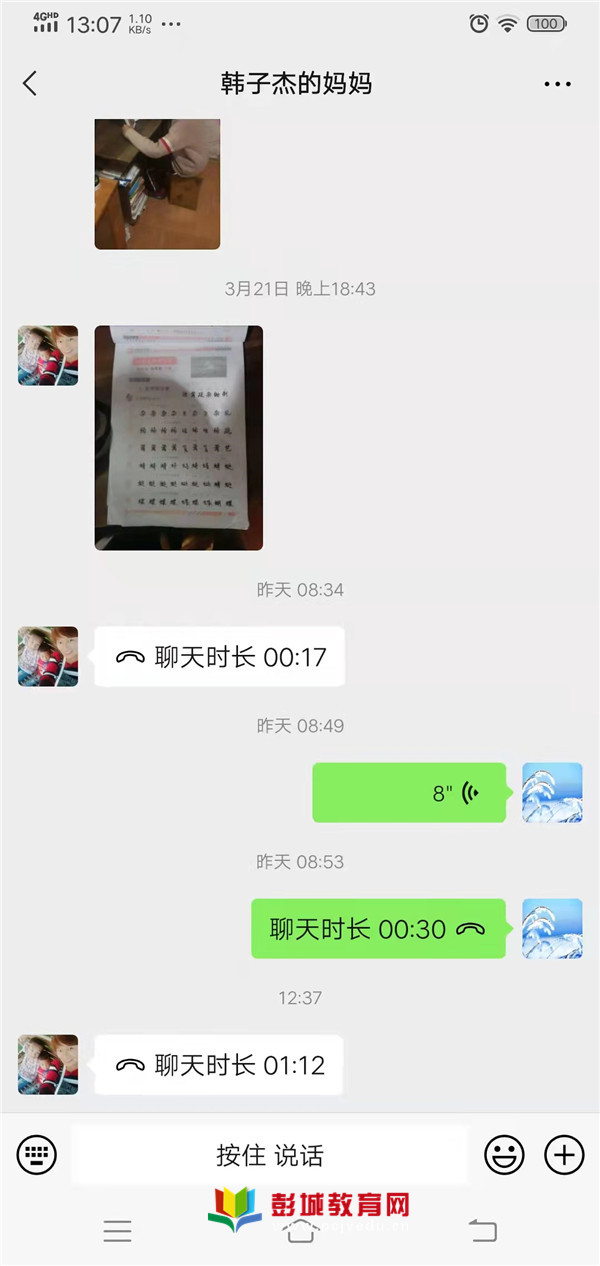
Task: Open the plus attachment menu
Action: pos(564,1156)
